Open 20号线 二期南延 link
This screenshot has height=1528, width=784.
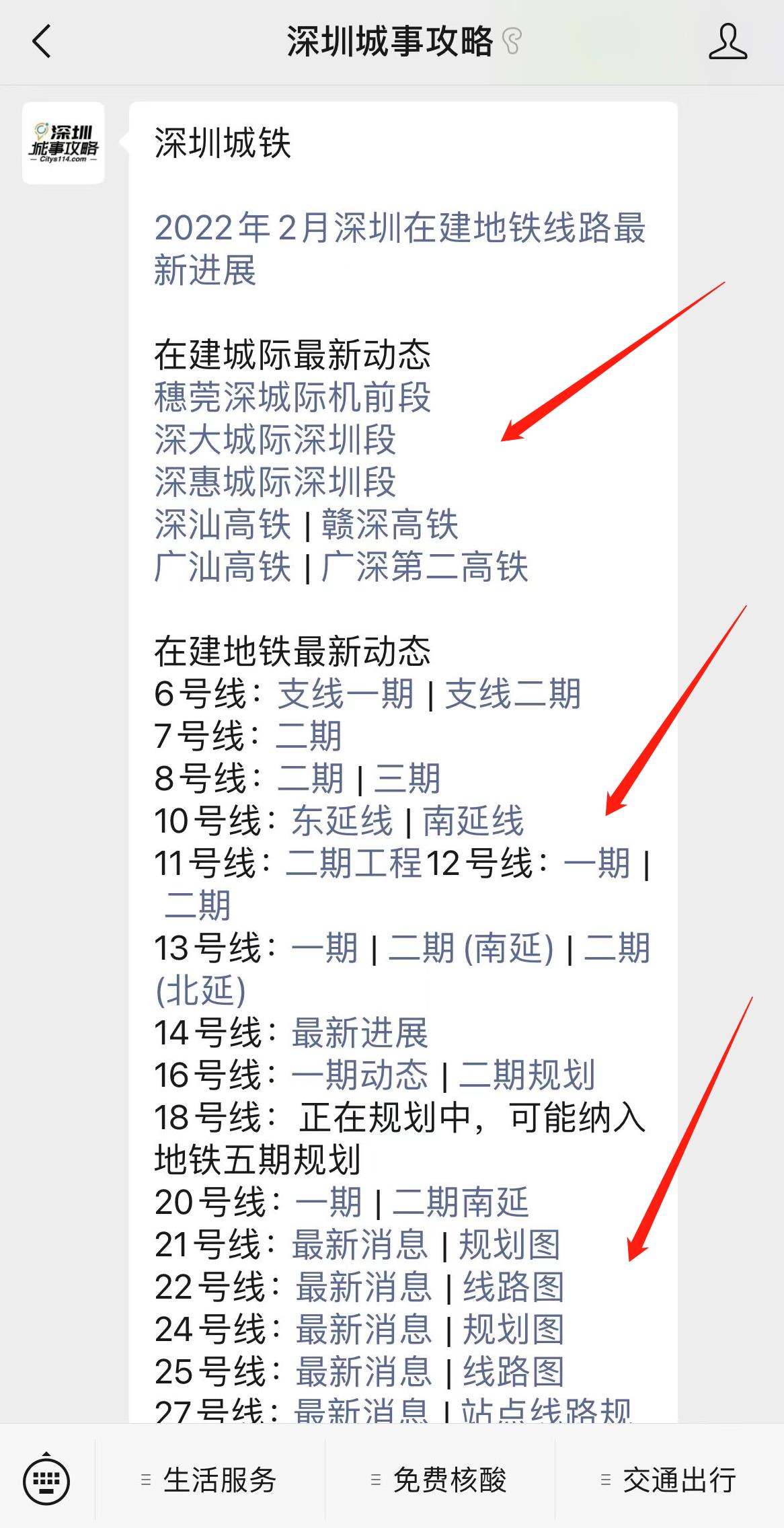pyautogui.click(x=461, y=1202)
